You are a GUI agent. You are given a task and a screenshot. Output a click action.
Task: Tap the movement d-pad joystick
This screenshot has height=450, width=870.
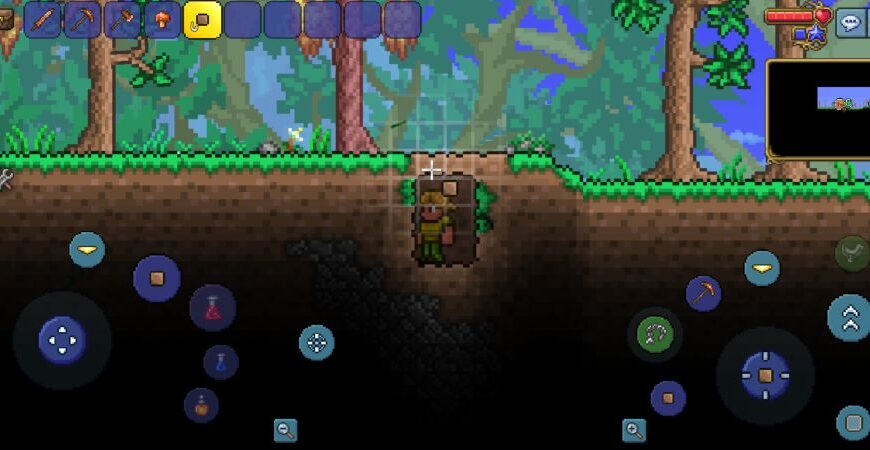(x=62, y=341)
